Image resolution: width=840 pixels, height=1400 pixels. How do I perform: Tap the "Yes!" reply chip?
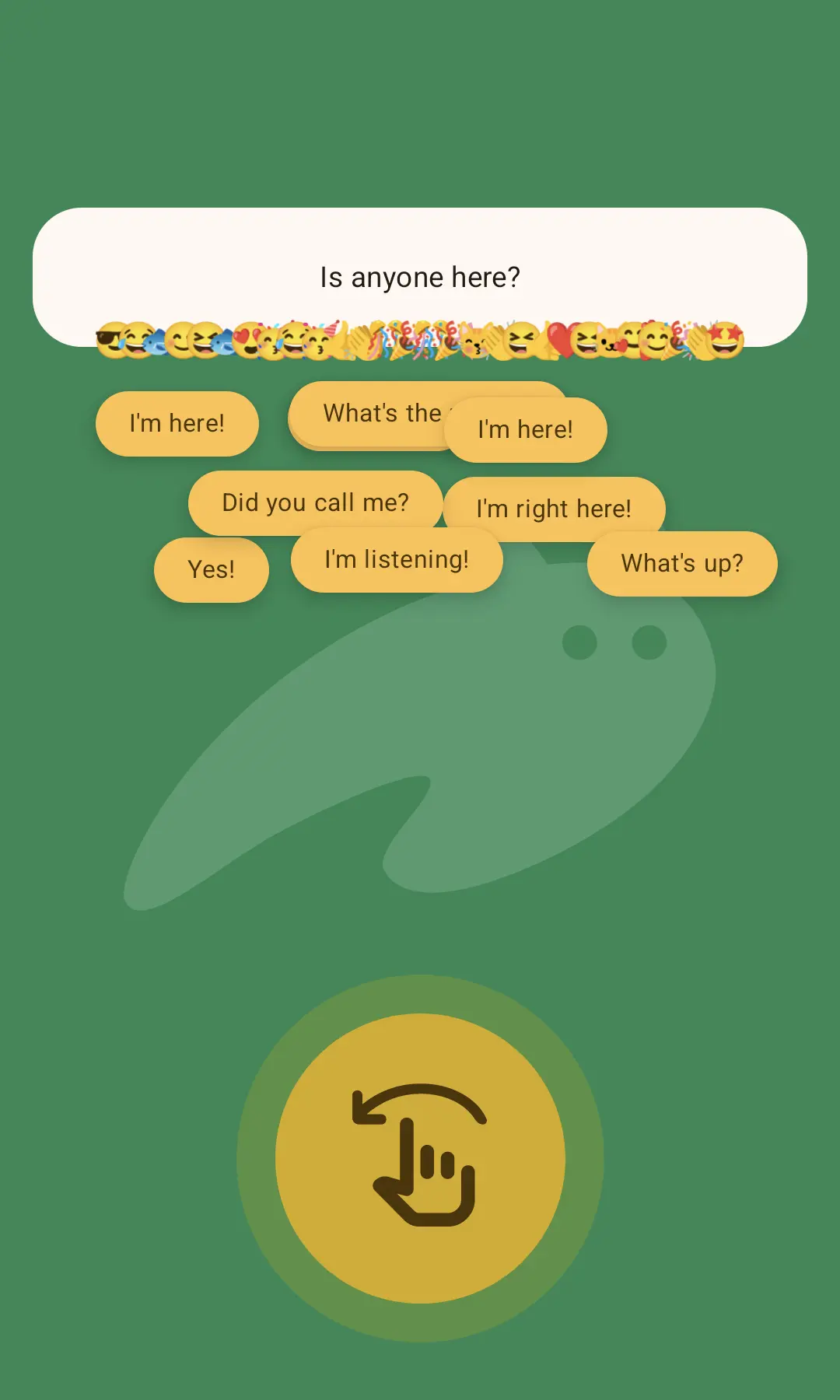click(211, 570)
